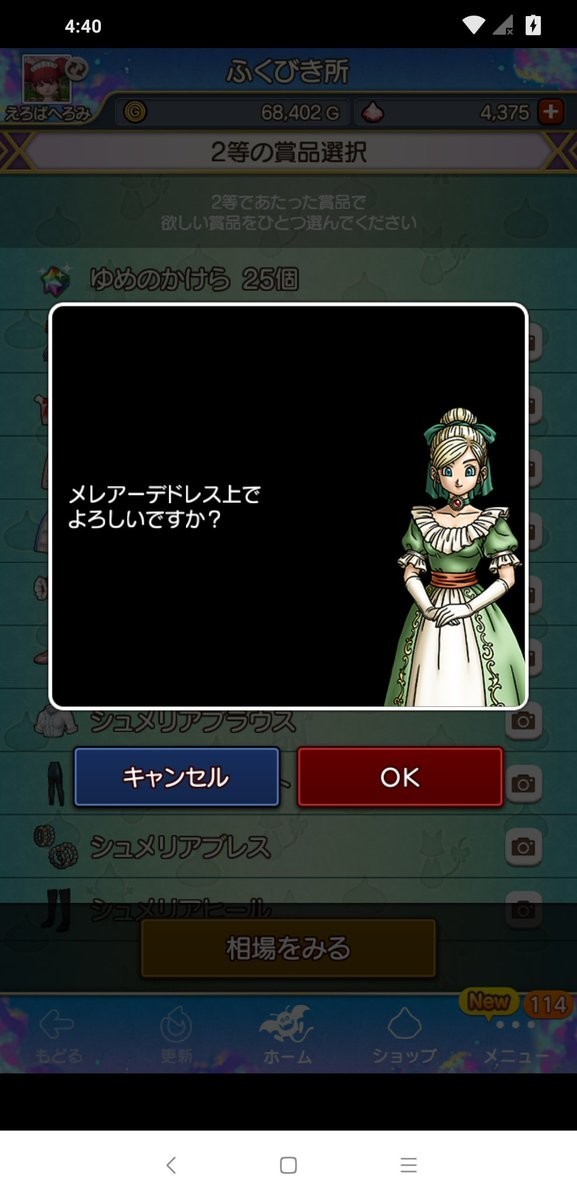577x1200 pixels.
Task: Confirm the prize with the OK button
Action: pyautogui.click(x=400, y=777)
